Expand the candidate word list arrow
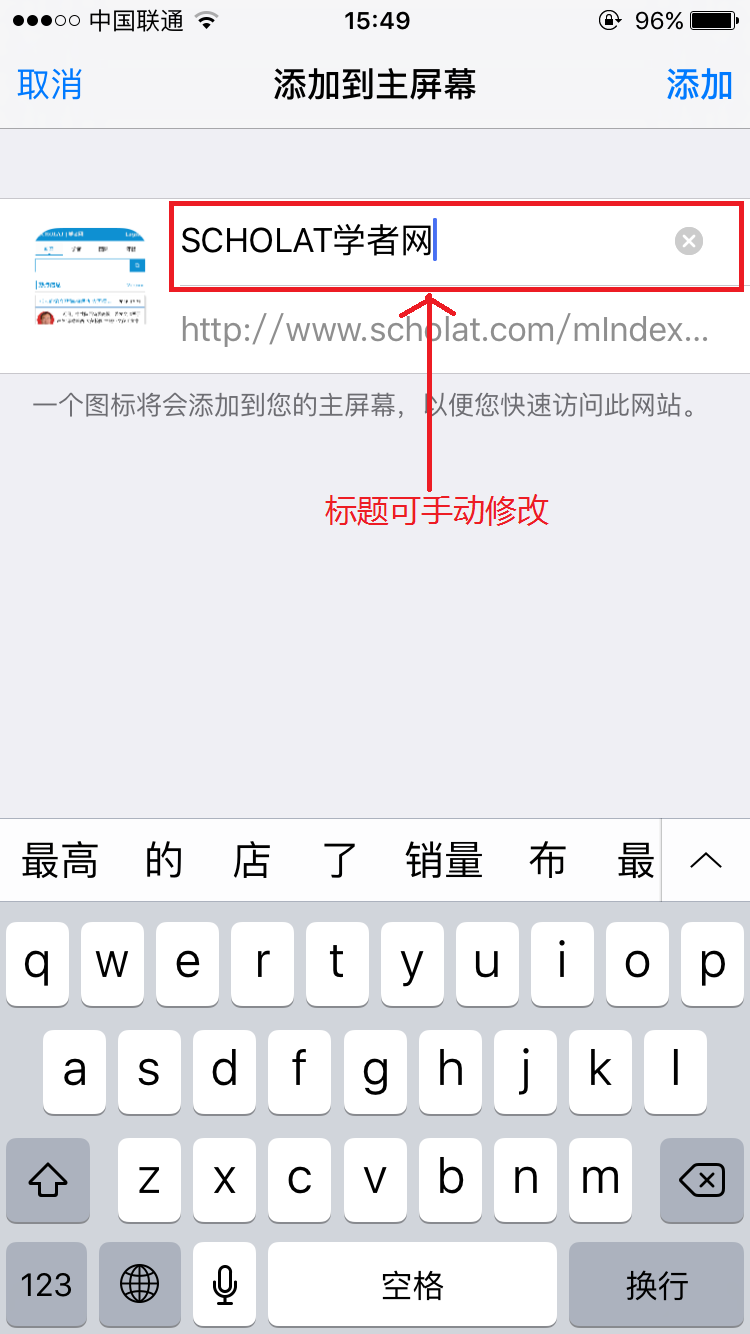750x1334 pixels. pyautogui.click(x=706, y=860)
